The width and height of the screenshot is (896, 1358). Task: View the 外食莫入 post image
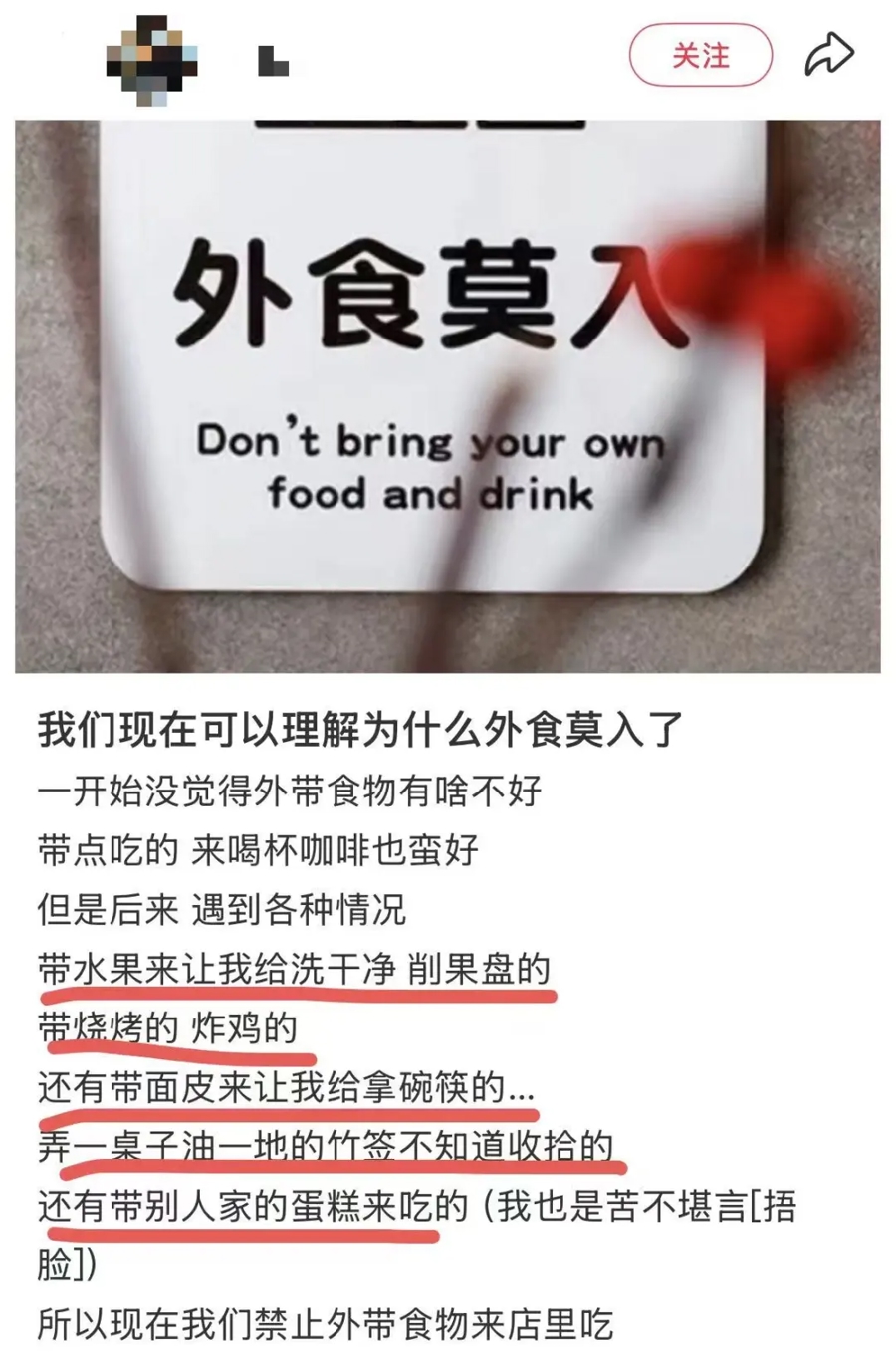click(x=448, y=396)
